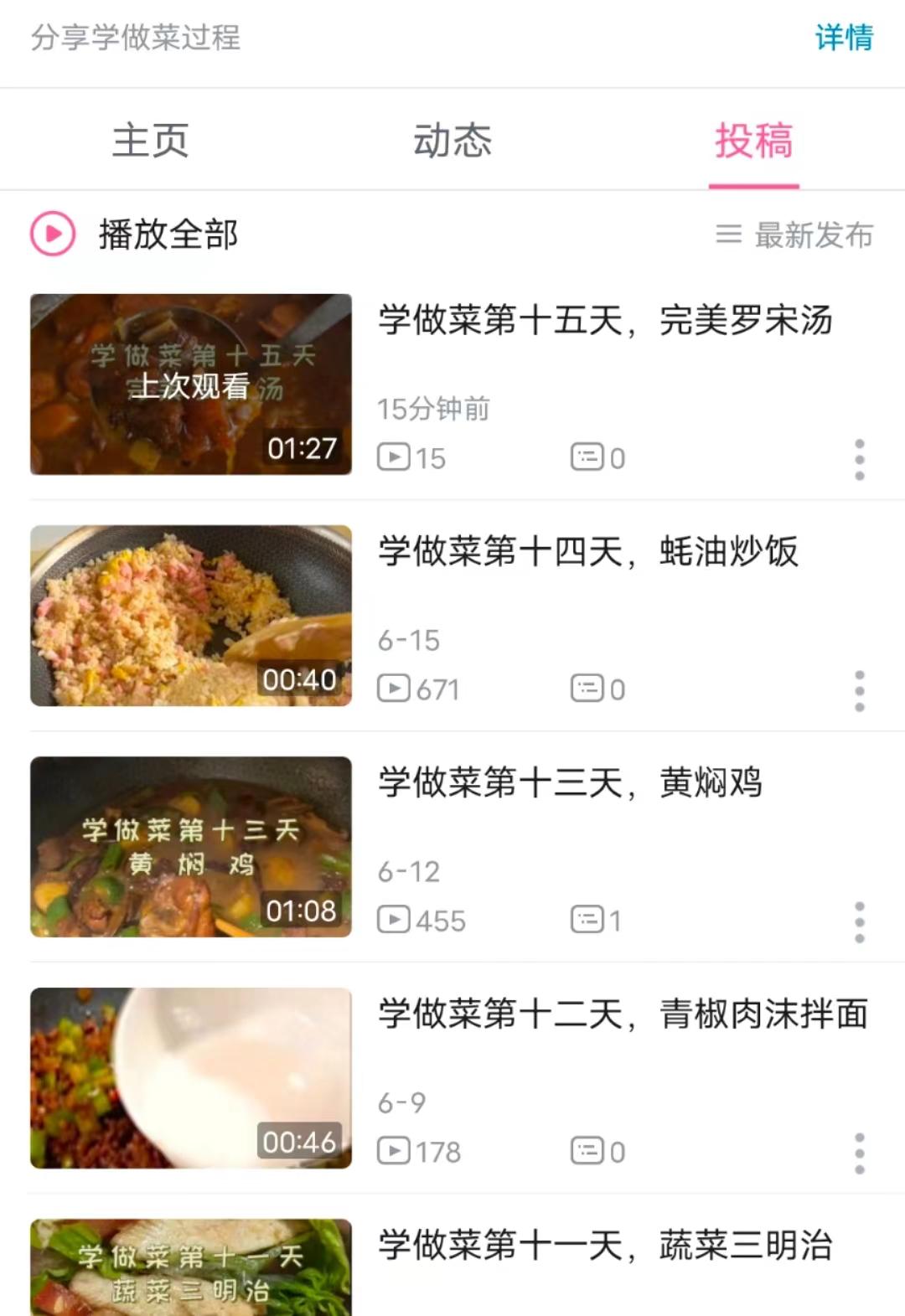Screen dimensions: 905x1316
Task: Open the 蔬菜三明治 video thumbnail
Action: click(x=191, y=1267)
